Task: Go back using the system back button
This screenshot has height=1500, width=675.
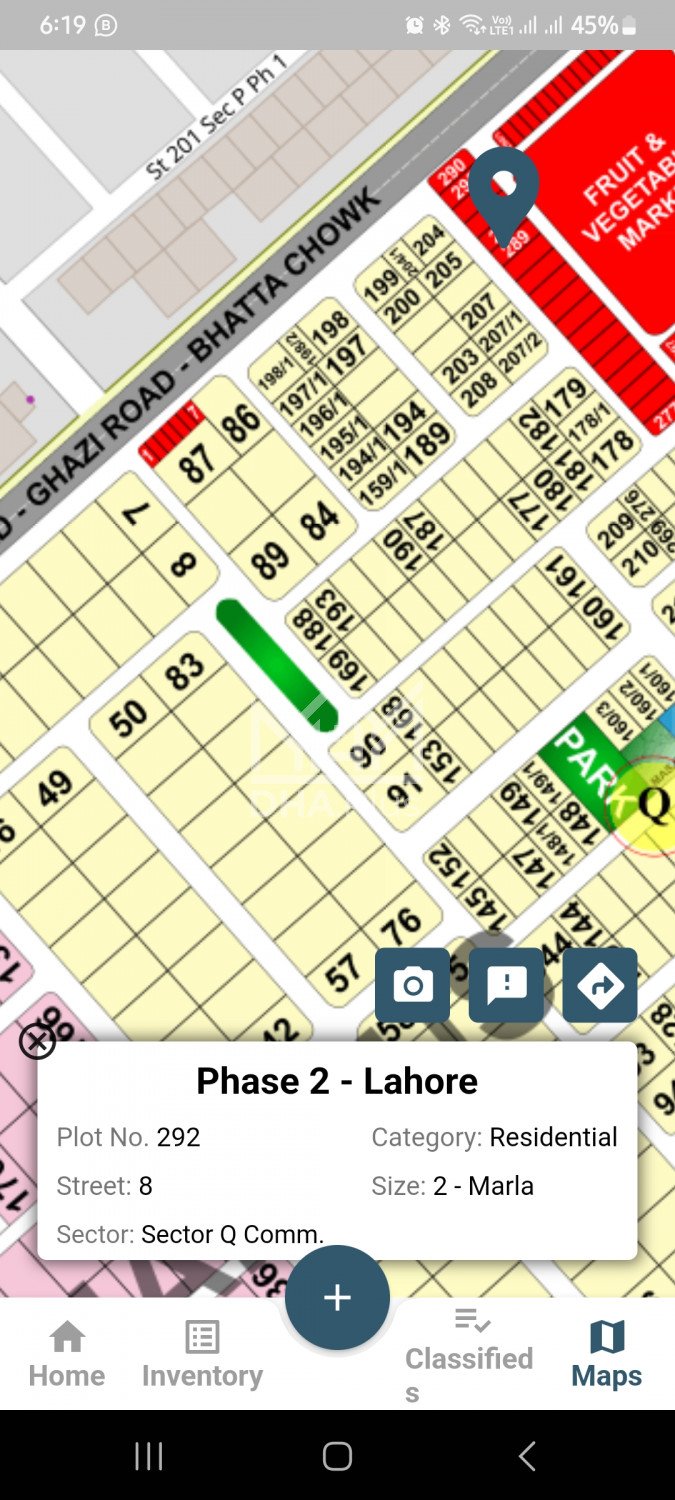Action: tap(527, 1456)
